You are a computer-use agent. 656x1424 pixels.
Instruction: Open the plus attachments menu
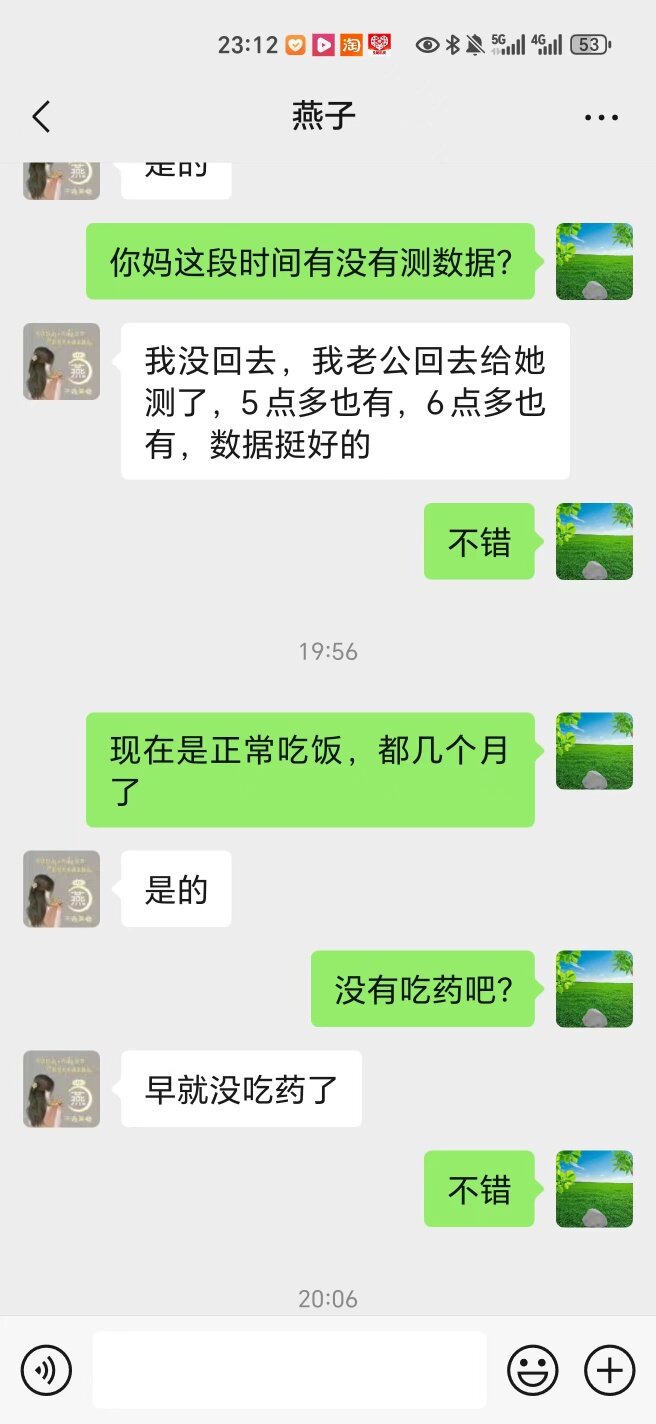click(609, 1369)
